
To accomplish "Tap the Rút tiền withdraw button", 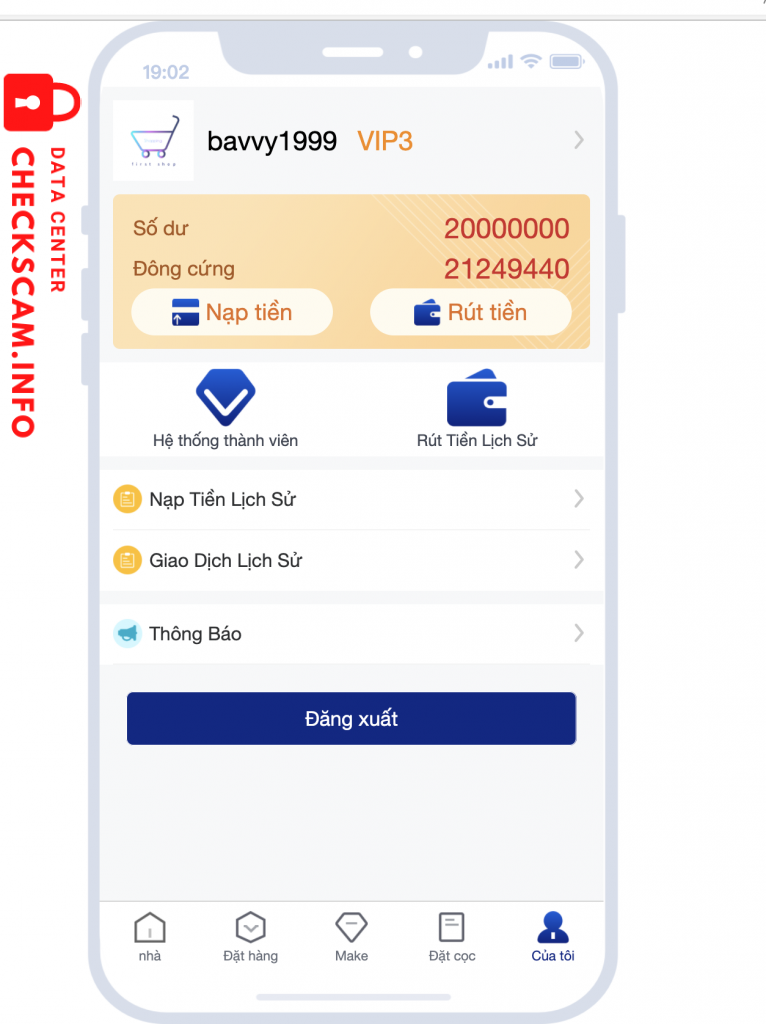I will pos(470,312).
